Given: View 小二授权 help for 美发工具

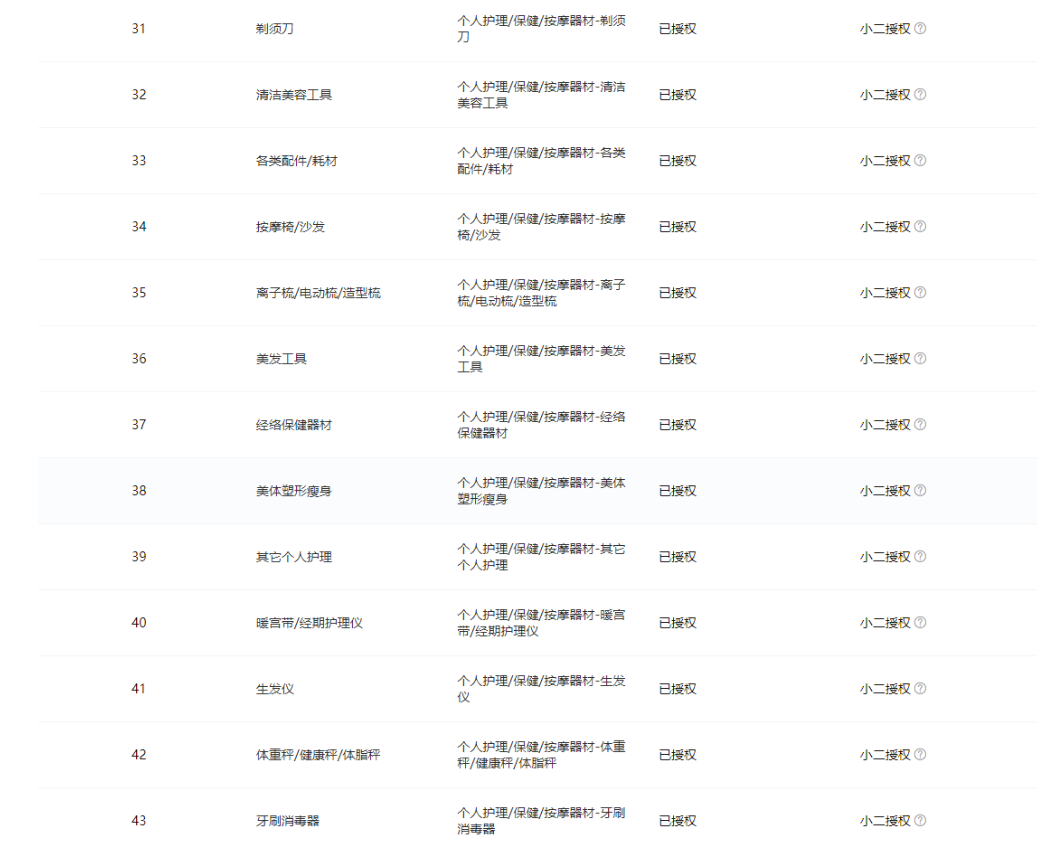Looking at the screenshot, I should 920,359.
